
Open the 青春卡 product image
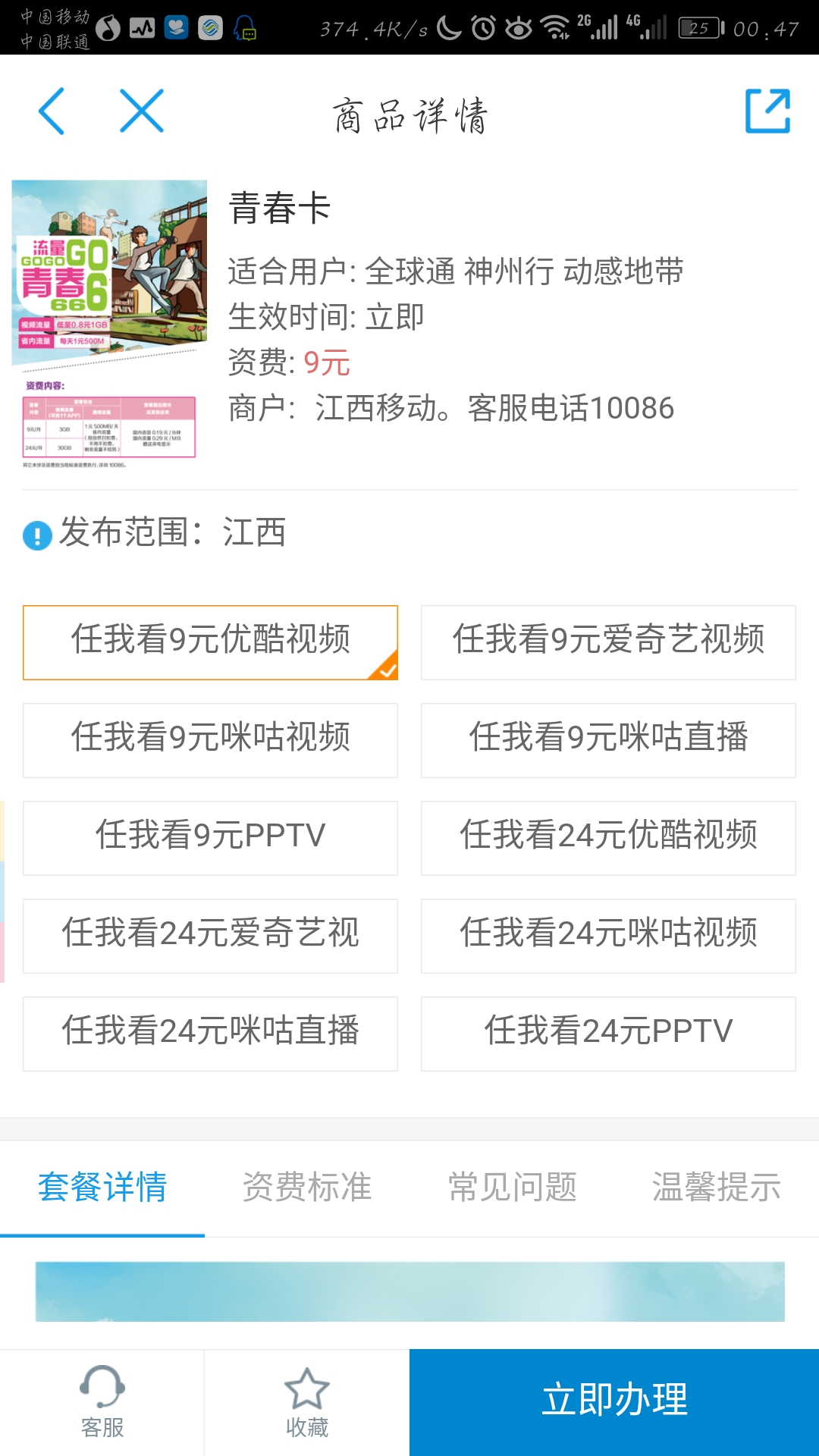109,324
